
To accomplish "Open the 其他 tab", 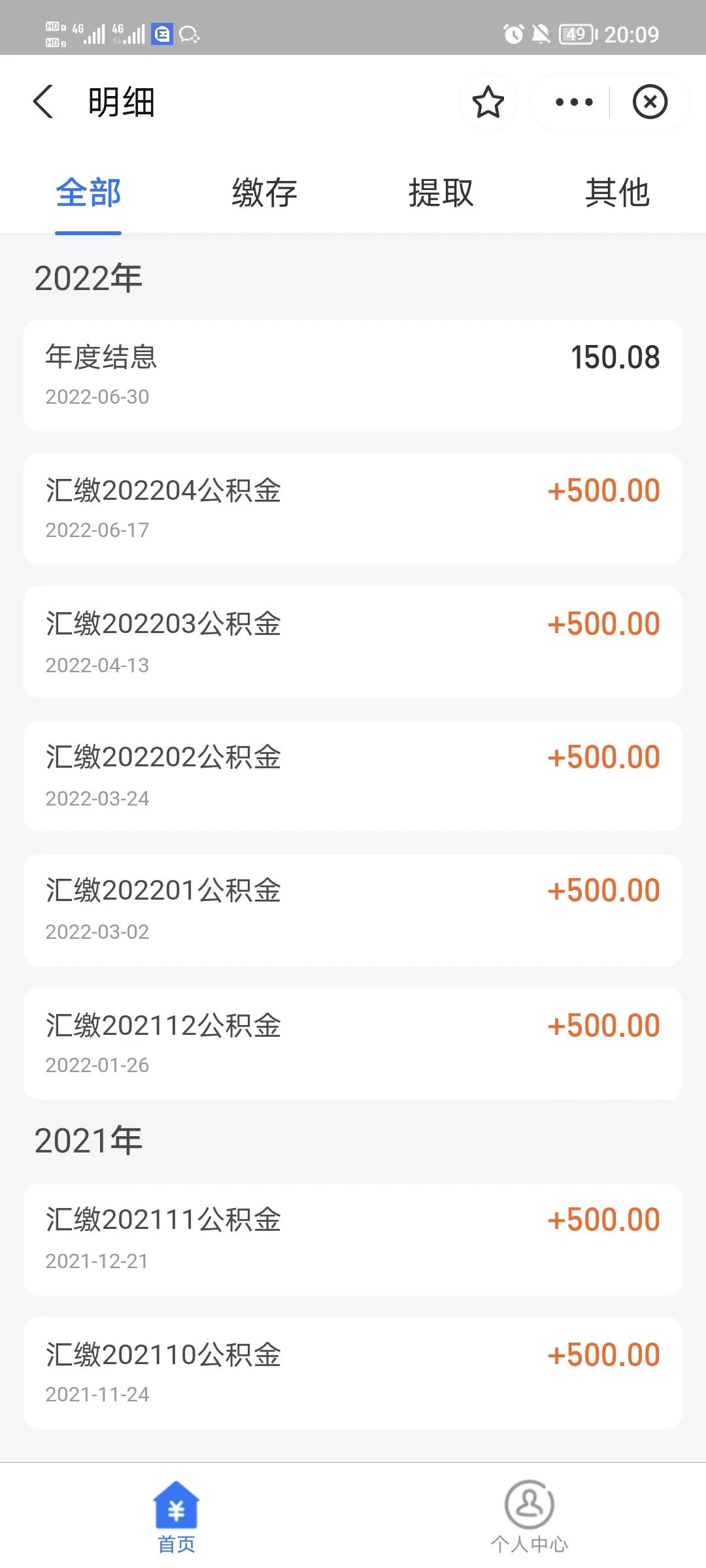I will [617, 193].
